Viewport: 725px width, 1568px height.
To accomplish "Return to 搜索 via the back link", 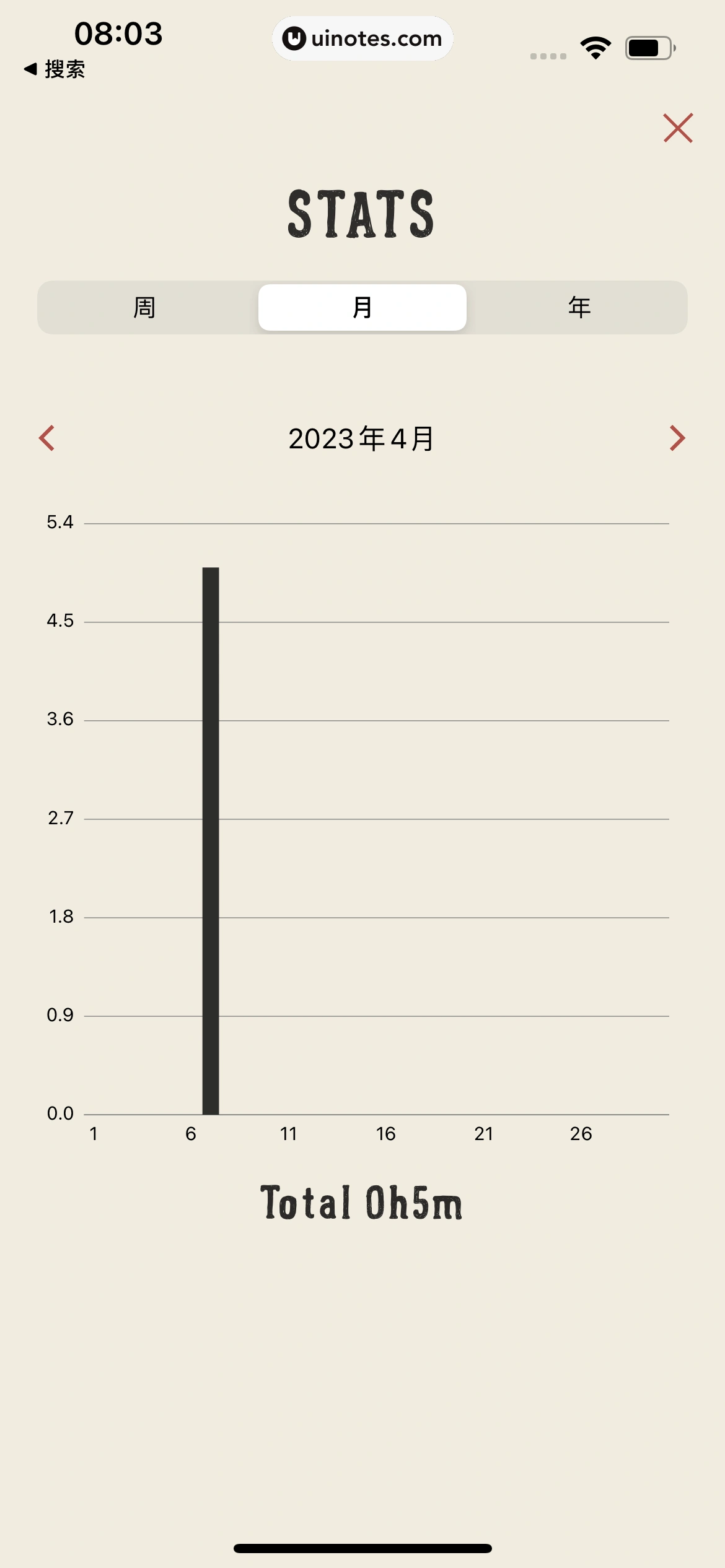I will [x=55, y=69].
